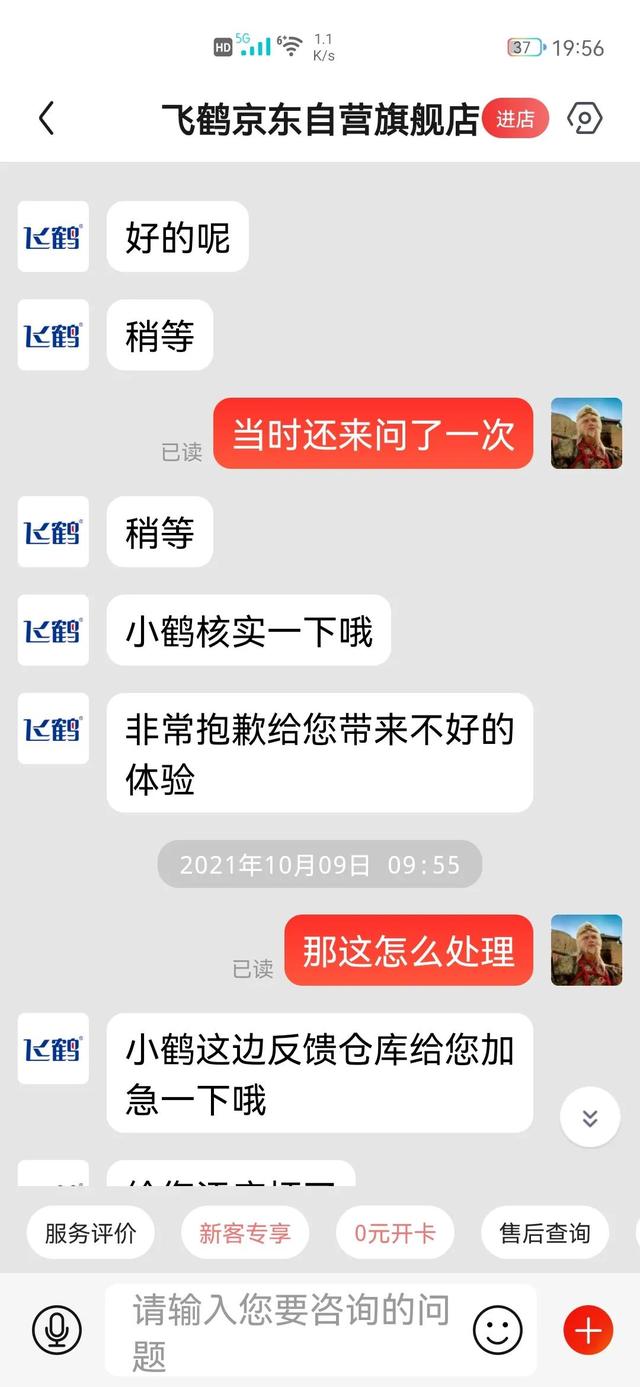Tap the 0元开卡 chip
Viewport: 640px width, 1387px height.
(x=394, y=1233)
